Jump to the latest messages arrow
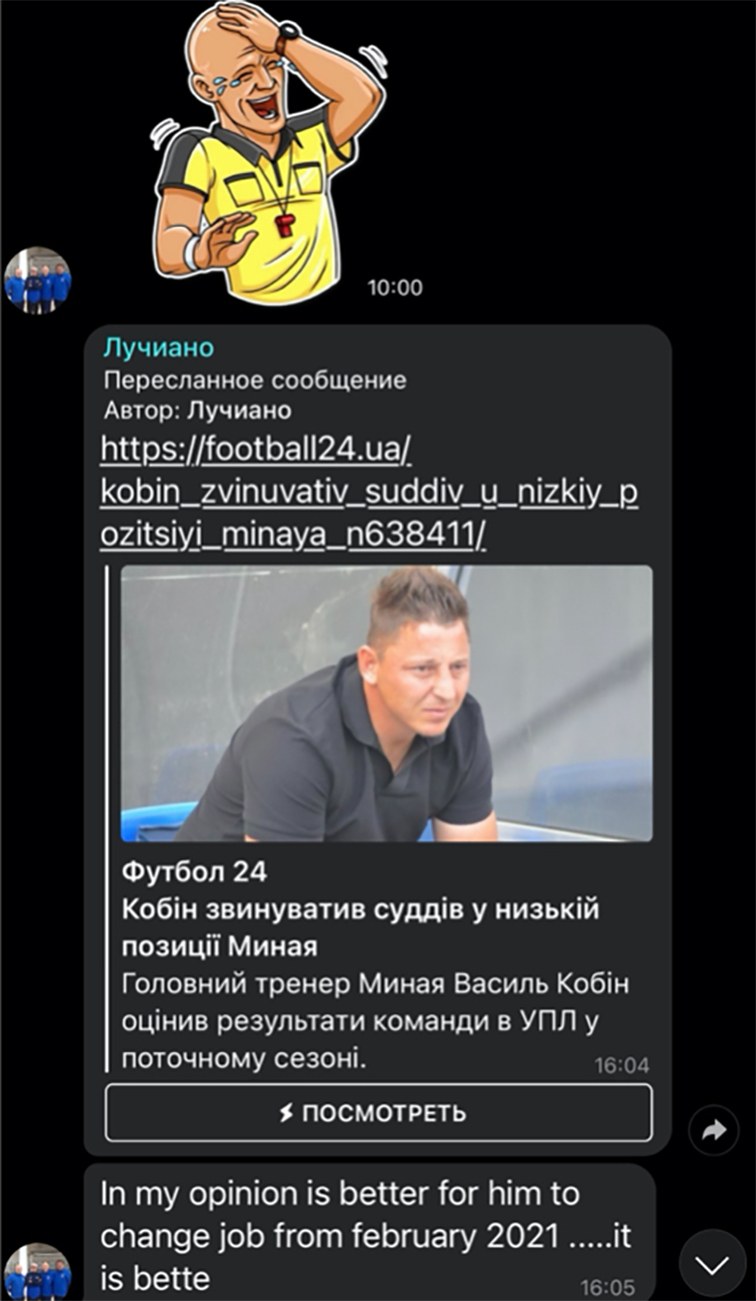Viewport: 756px width, 1301px height. [x=712, y=1265]
